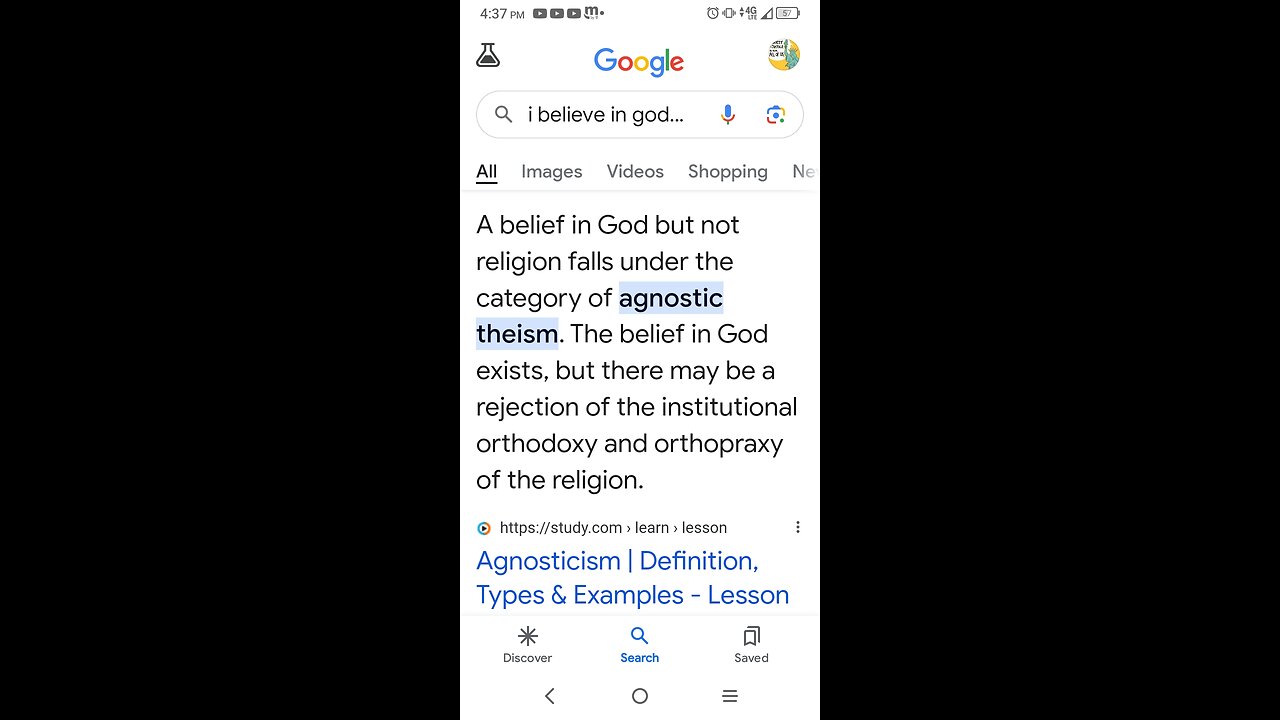1280x720 pixels.
Task: Select the All results tab
Action: click(x=487, y=172)
